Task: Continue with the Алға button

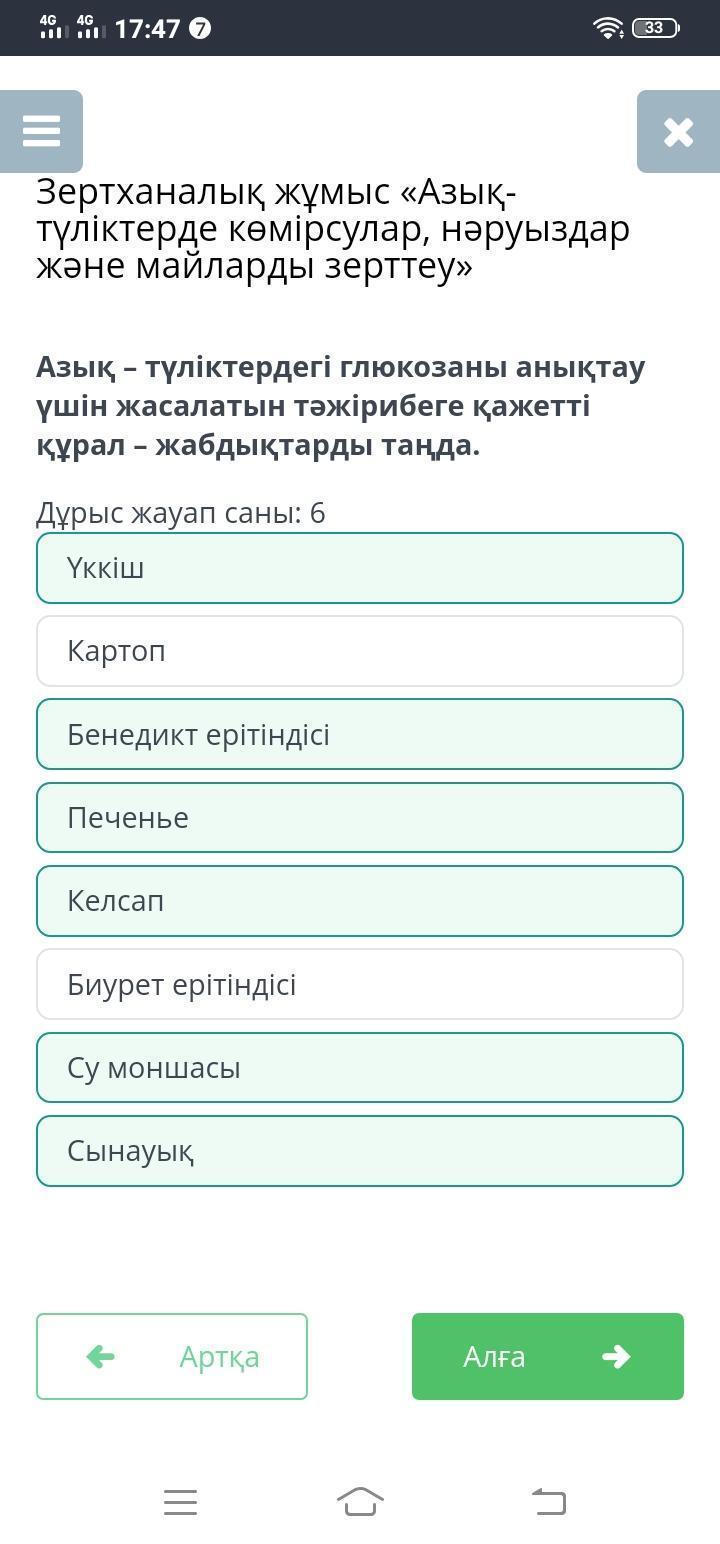Action: pos(548,1356)
